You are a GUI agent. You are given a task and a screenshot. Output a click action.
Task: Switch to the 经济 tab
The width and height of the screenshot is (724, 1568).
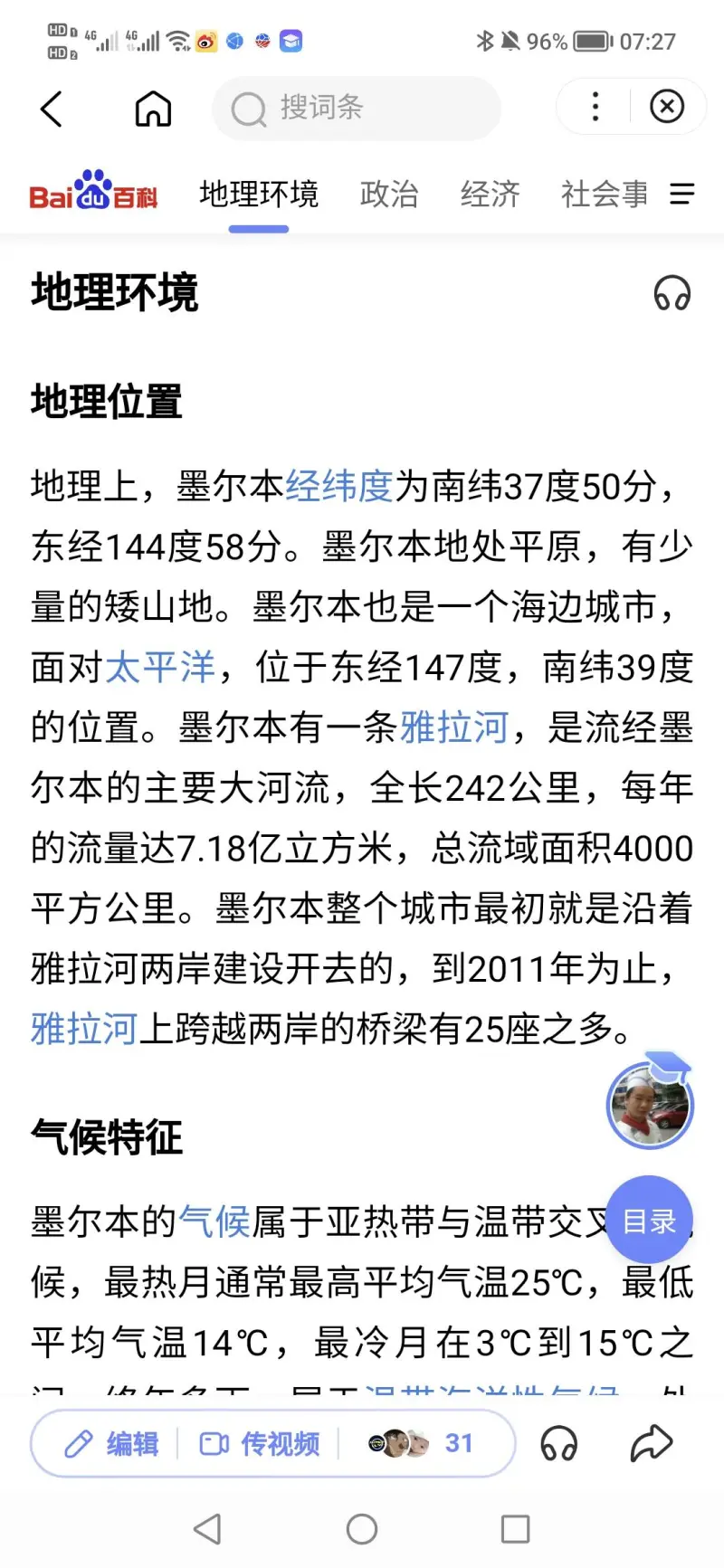490,194
